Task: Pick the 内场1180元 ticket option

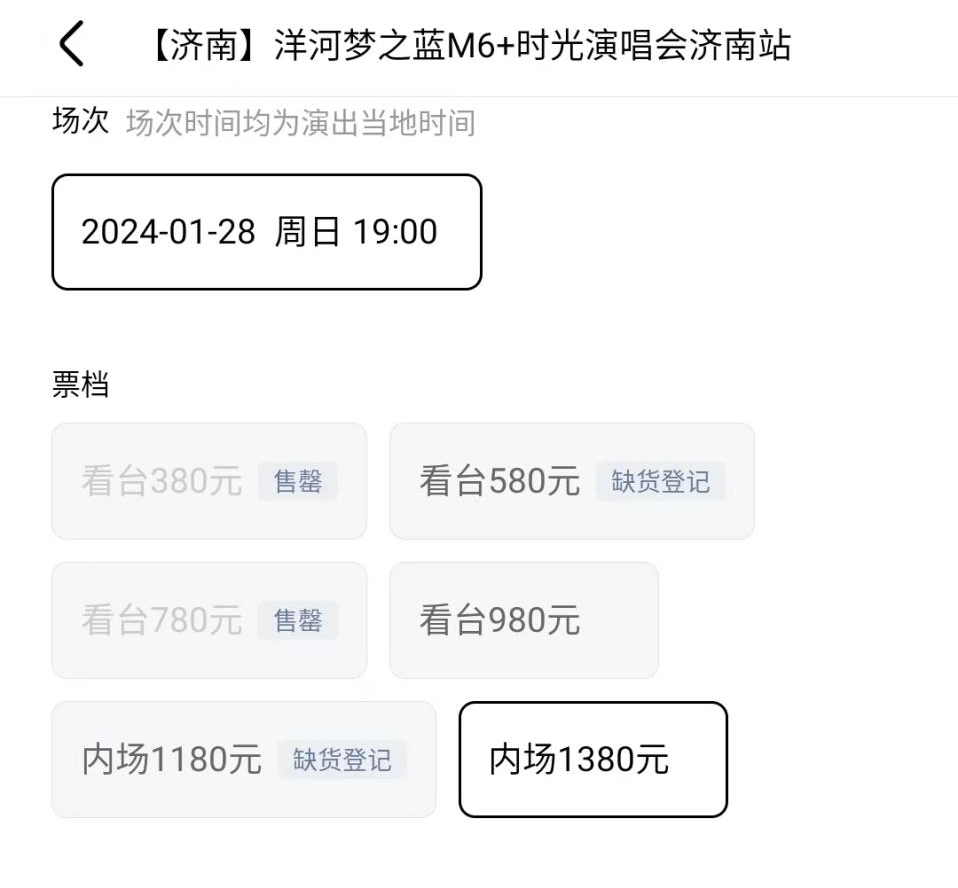Action: [243, 759]
